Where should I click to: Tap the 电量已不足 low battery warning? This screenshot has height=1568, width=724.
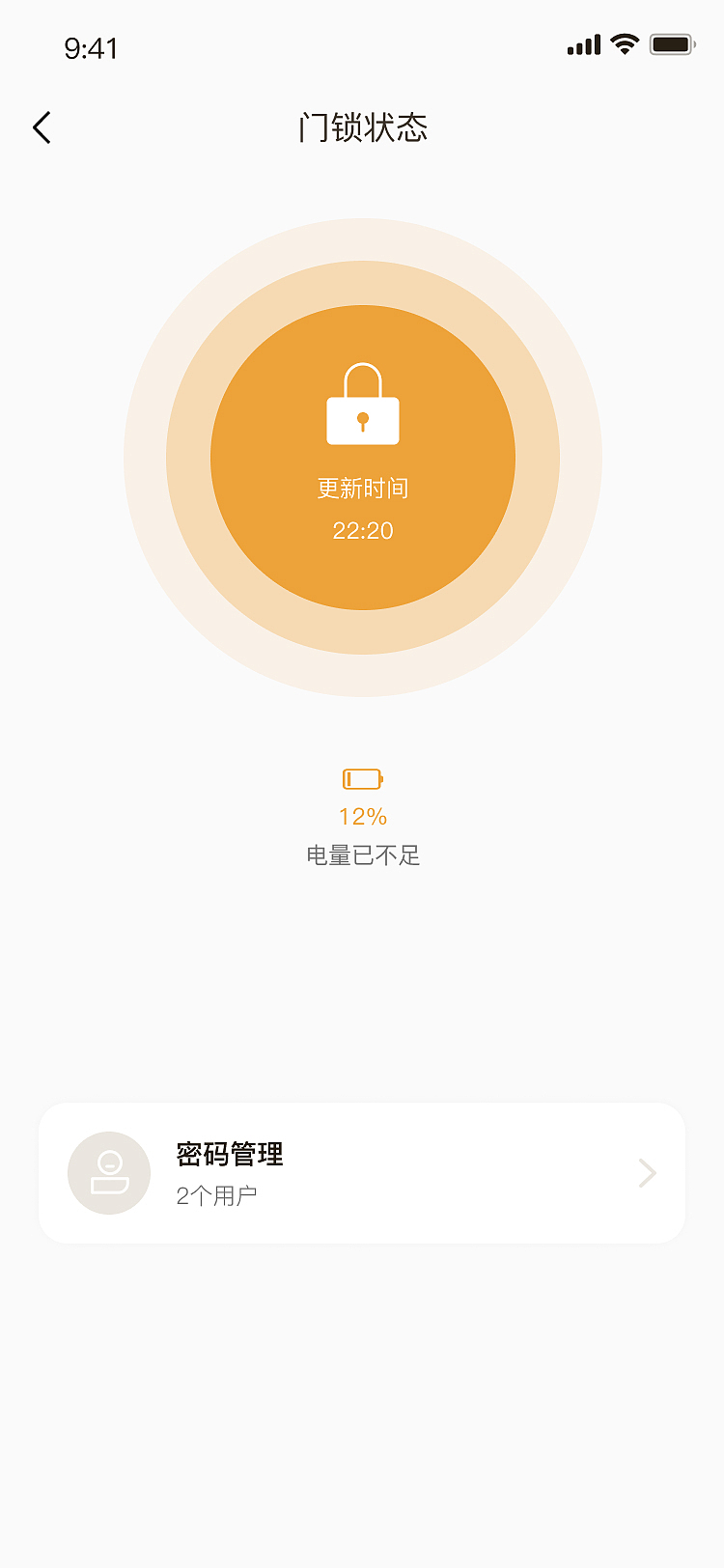click(x=362, y=855)
